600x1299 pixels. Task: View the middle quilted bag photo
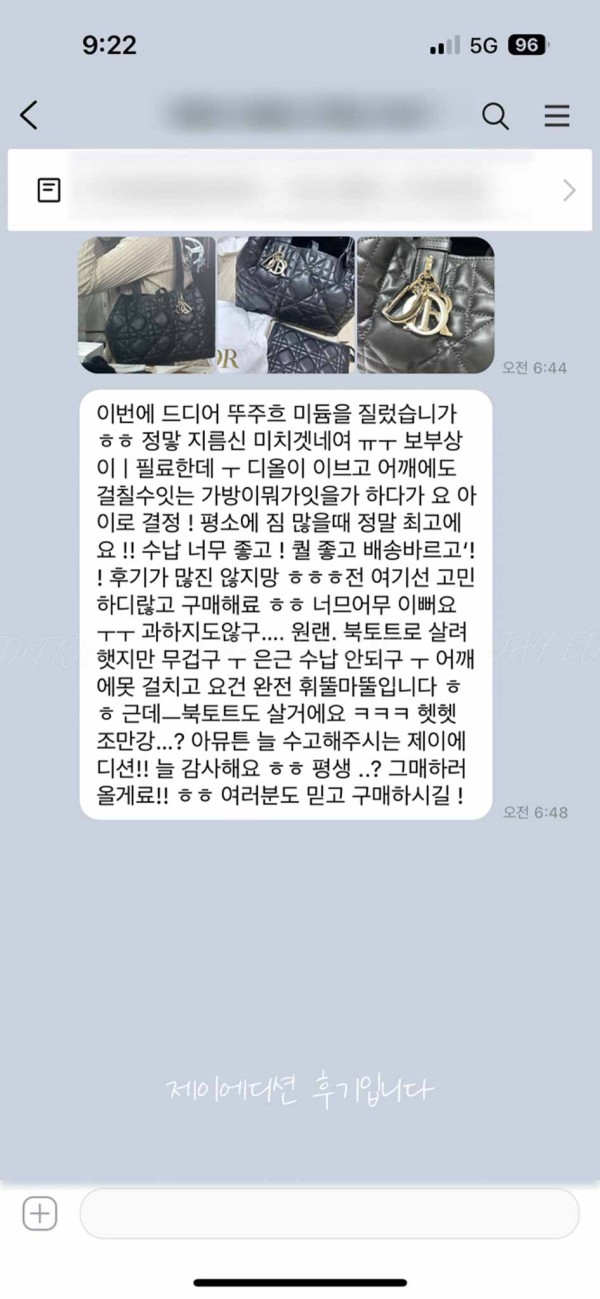click(x=285, y=304)
